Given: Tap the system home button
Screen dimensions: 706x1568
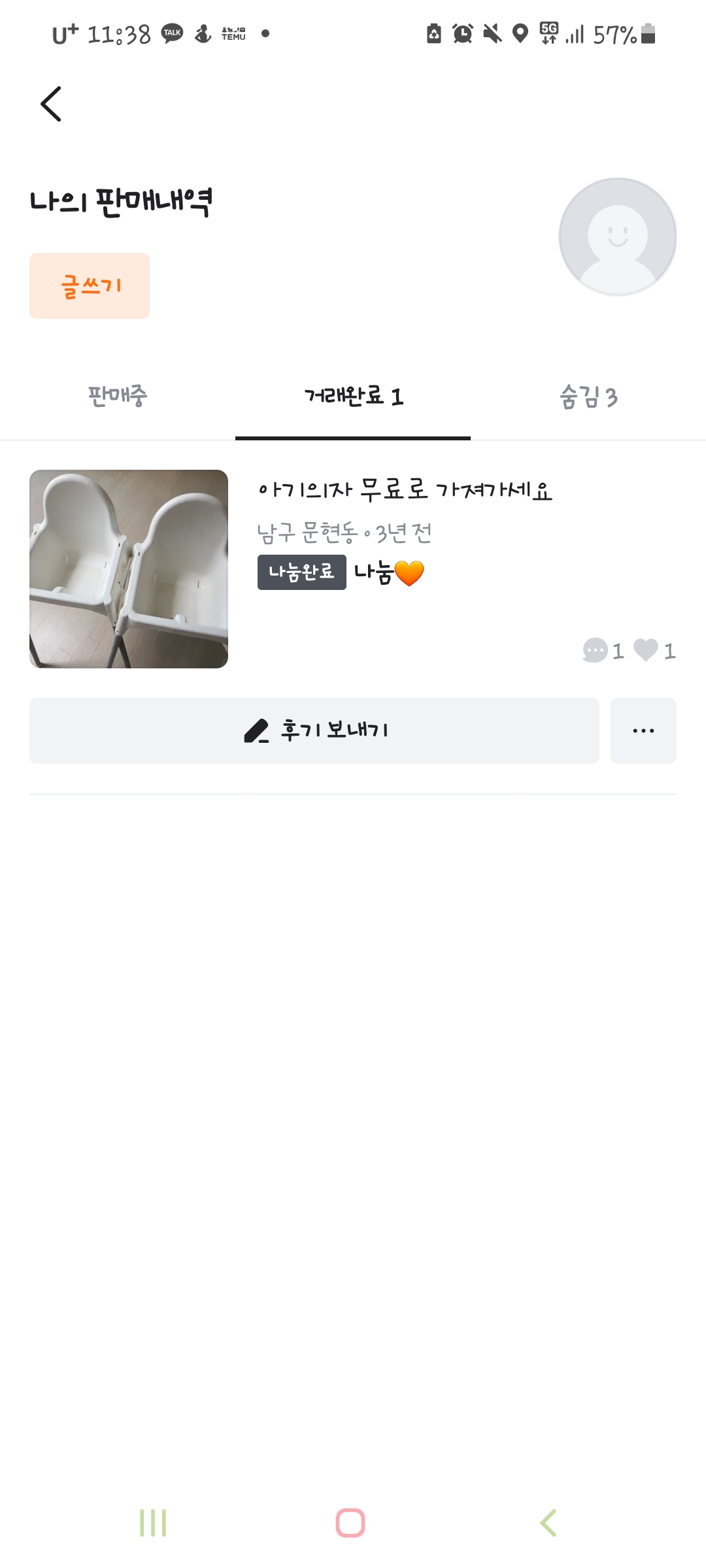Looking at the screenshot, I should point(350,1523).
